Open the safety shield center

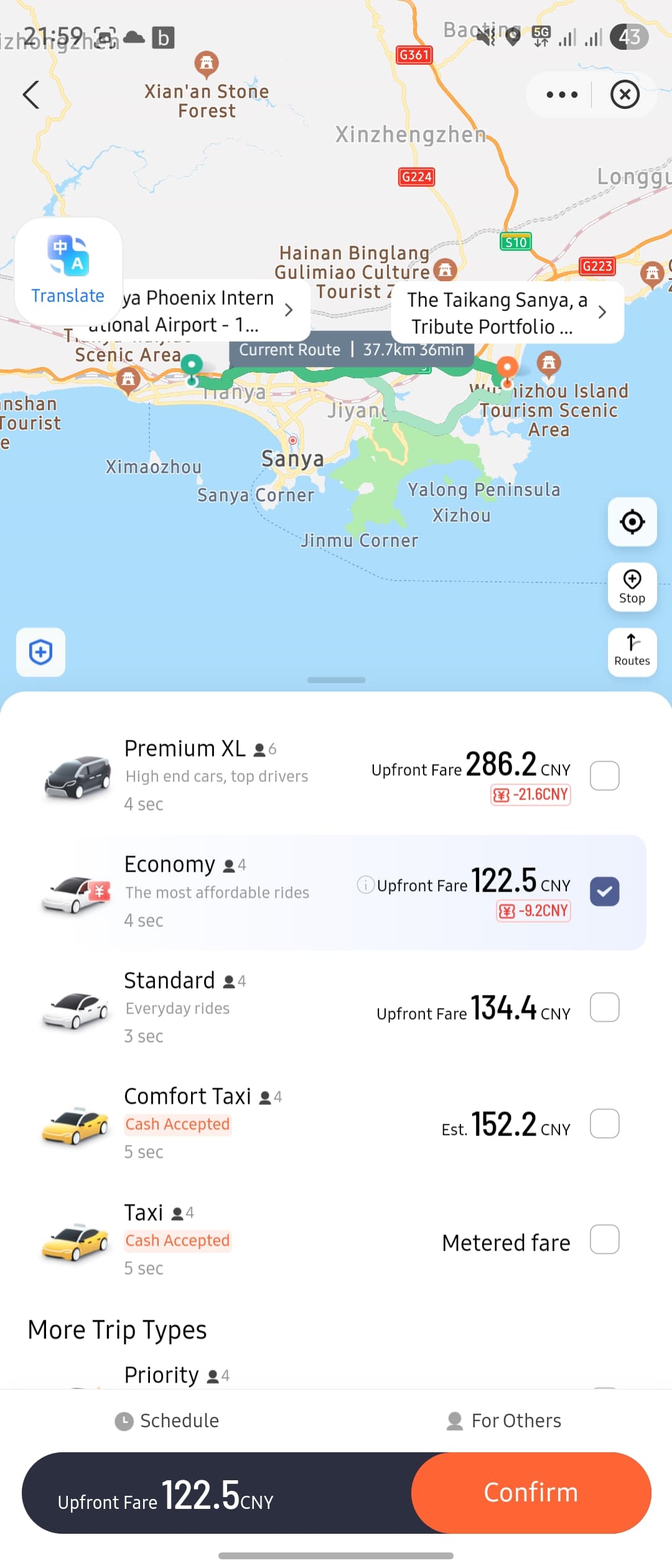coord(40,652)
